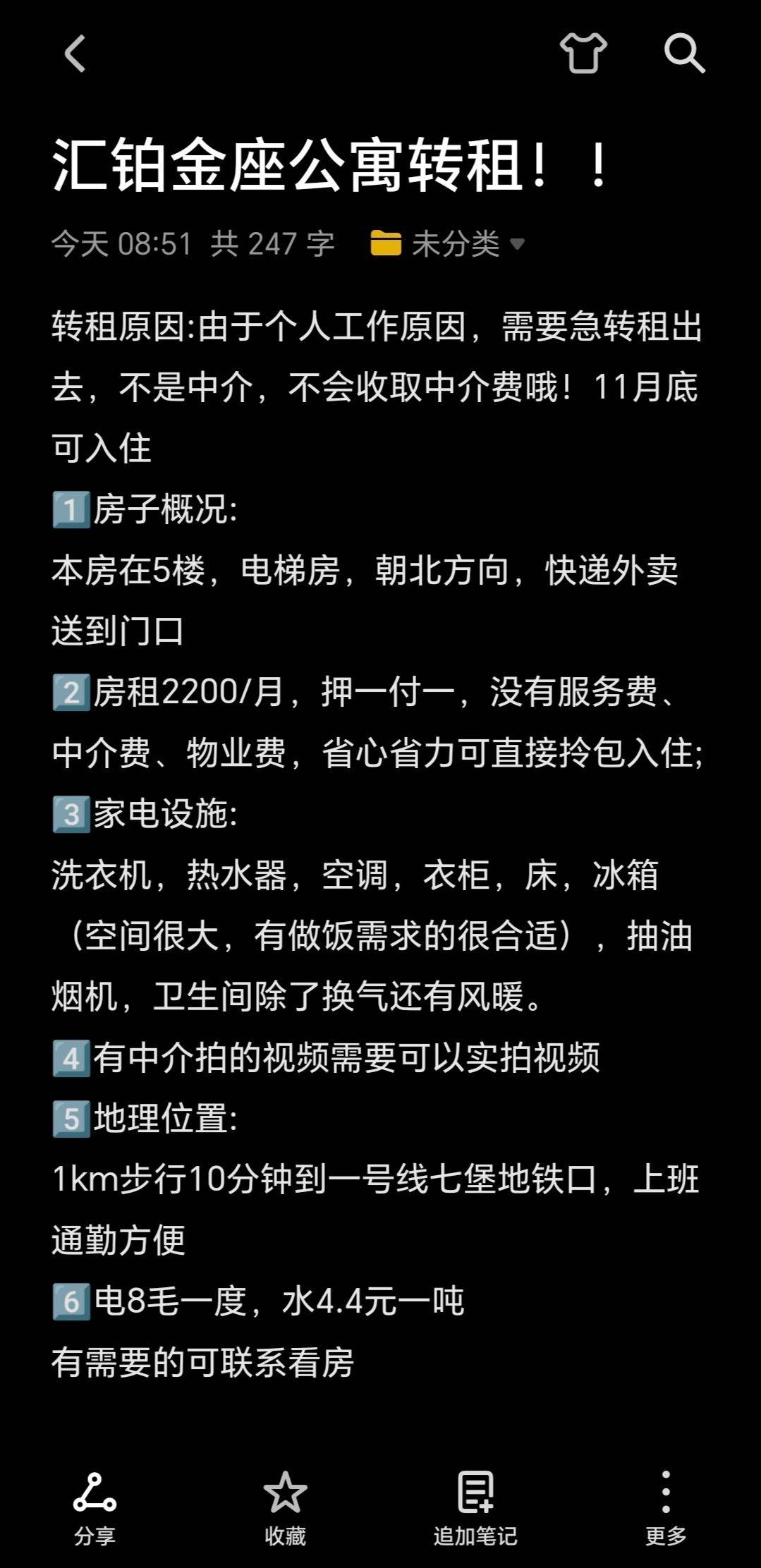Screen dimensions: 761x1568
Task: Open the 未分类 category dropdown
Action: [x=449, y=244]
